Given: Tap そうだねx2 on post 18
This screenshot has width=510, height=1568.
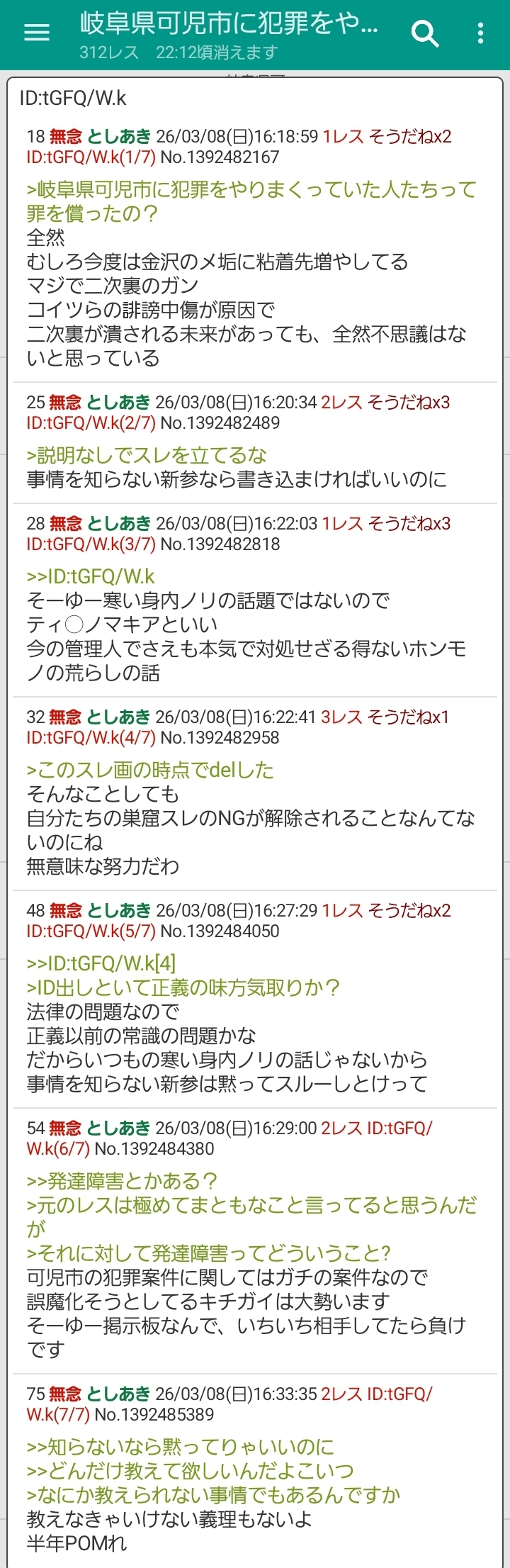Looking at the screenshot, I should point(410,137).
